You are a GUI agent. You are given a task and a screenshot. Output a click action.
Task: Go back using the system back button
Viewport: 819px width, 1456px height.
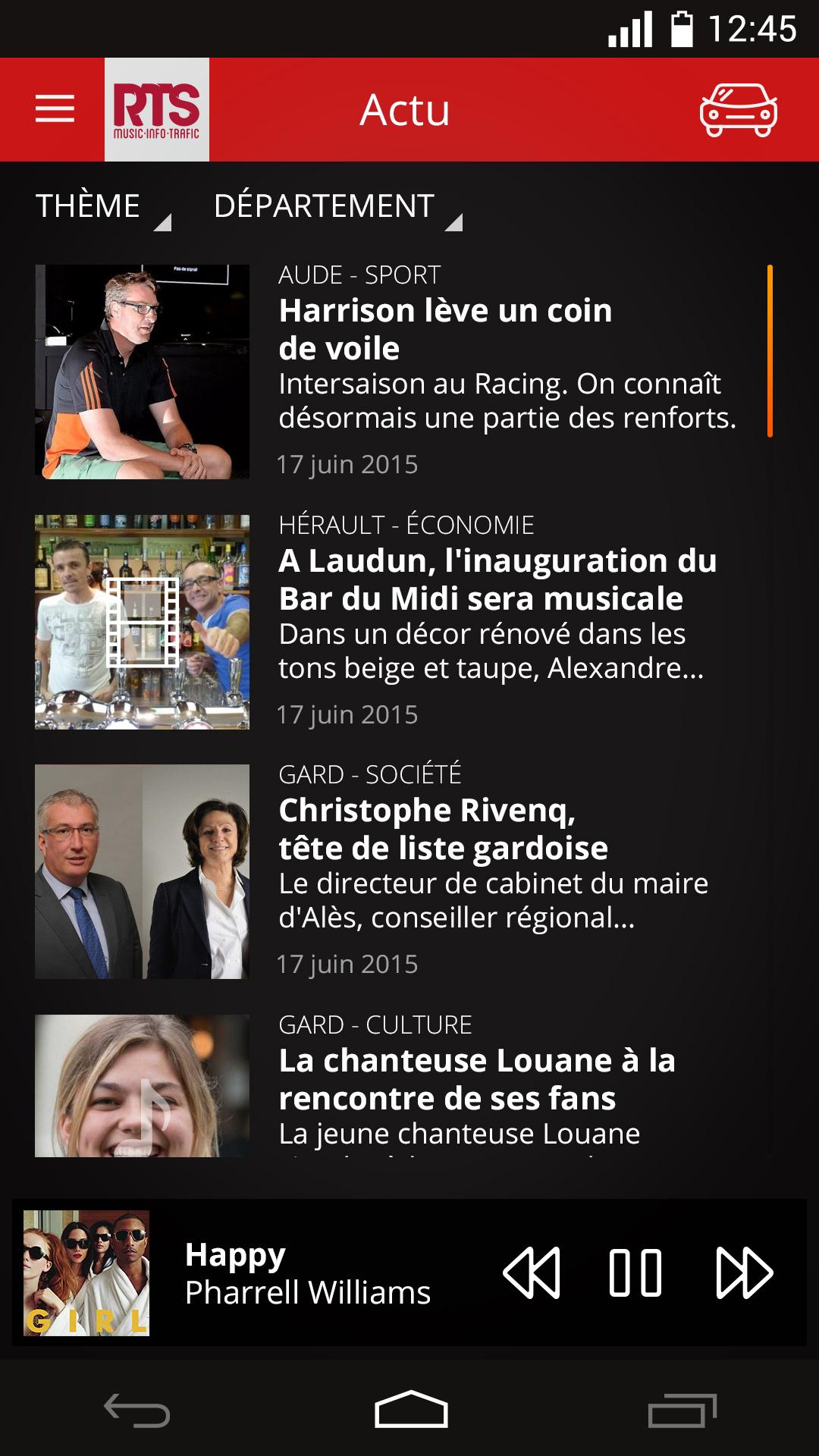137,1410
